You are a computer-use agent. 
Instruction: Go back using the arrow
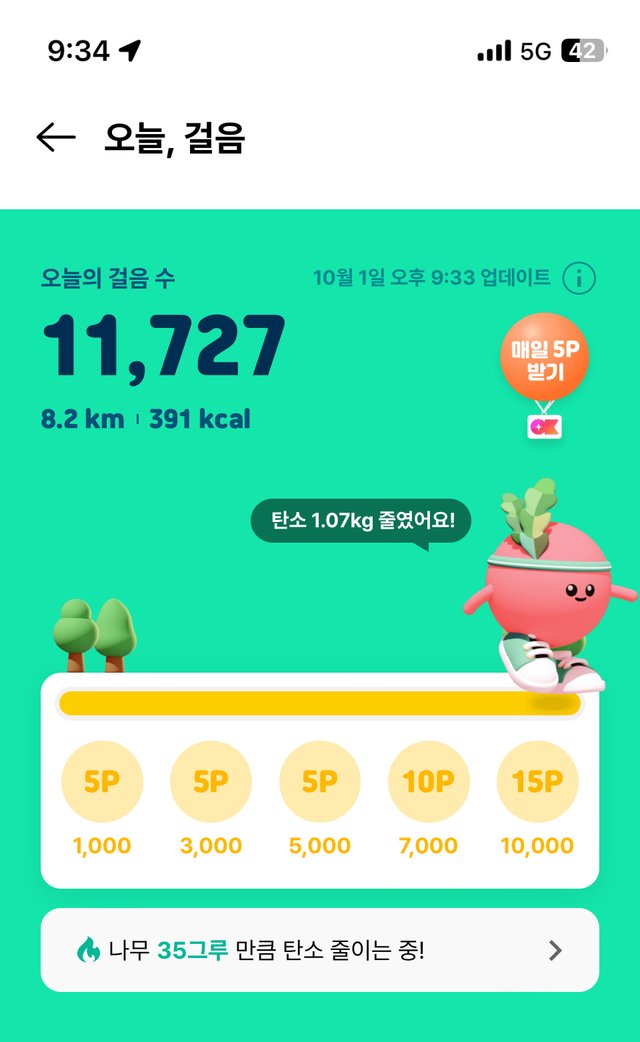point(56,138)
